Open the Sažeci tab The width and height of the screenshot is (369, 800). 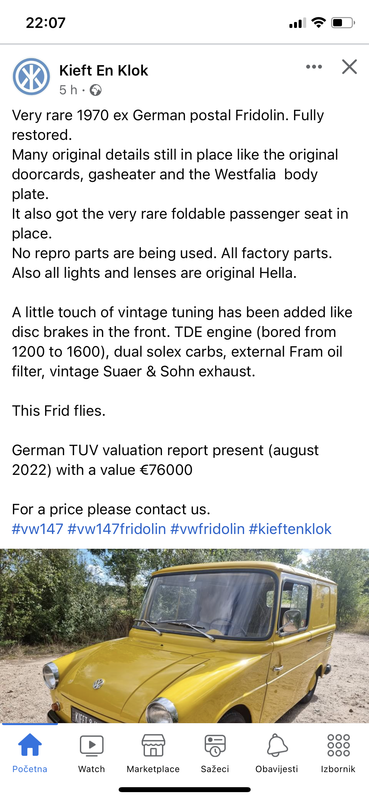pyautogui.click(x=215, y=753)
